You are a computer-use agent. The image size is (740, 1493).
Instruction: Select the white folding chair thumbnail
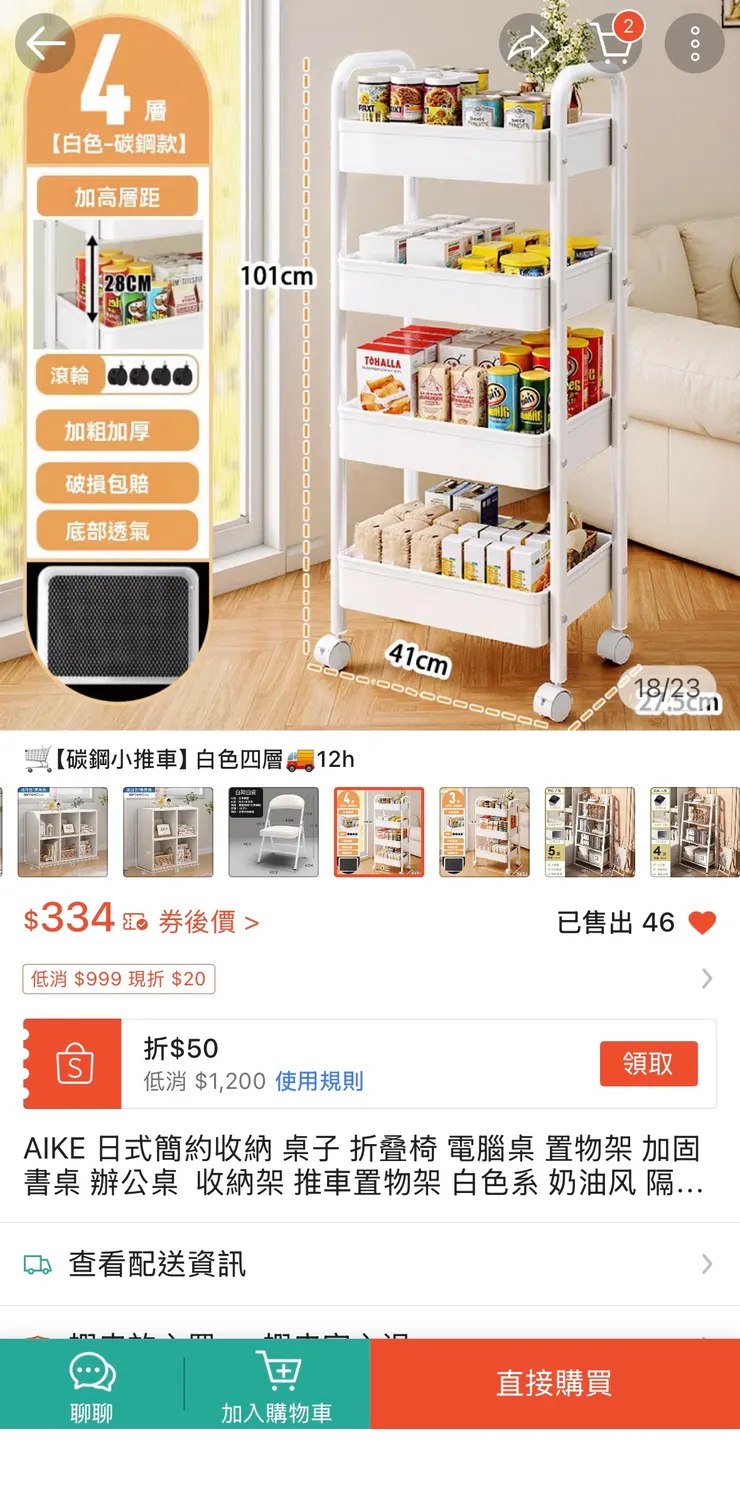[x=272, y=834]
